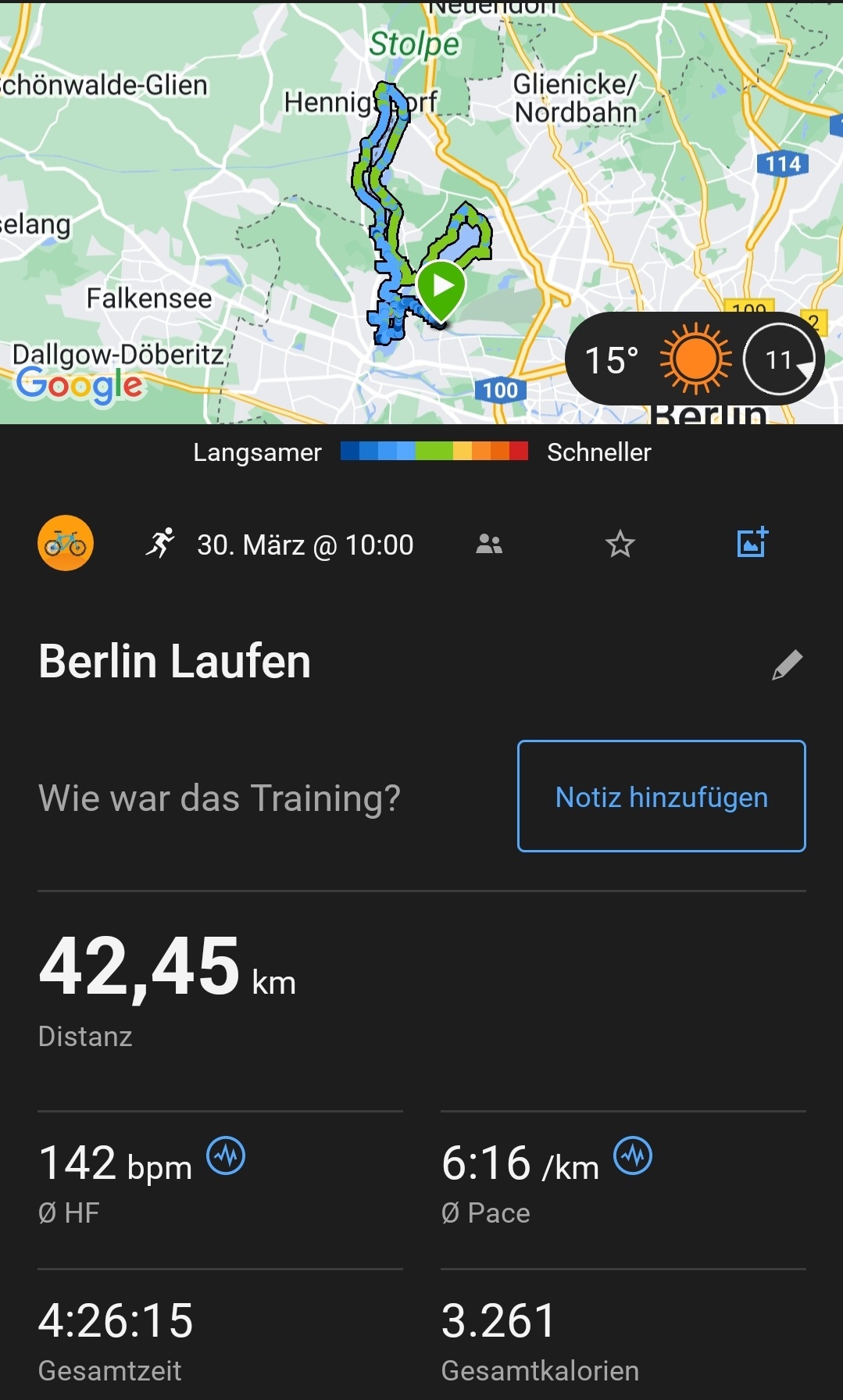The height and width of the screenshot is (1400, 843).
Task: Tap Notiz hinzufügen button
Action: click(661, 796)
